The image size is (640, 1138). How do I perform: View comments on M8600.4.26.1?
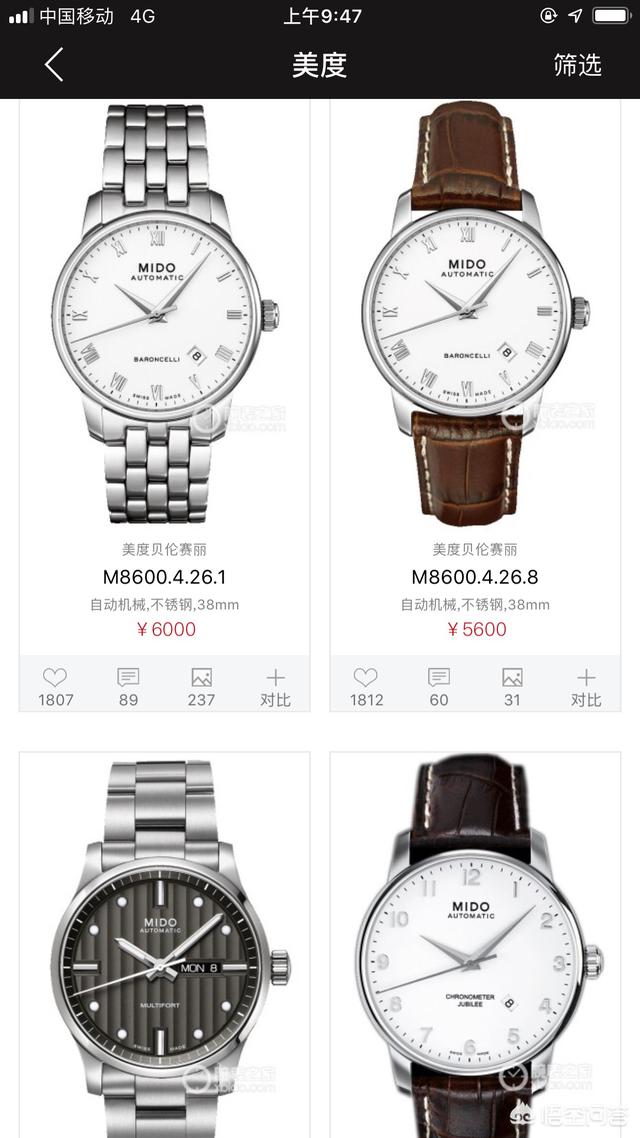tap(128, 686)
